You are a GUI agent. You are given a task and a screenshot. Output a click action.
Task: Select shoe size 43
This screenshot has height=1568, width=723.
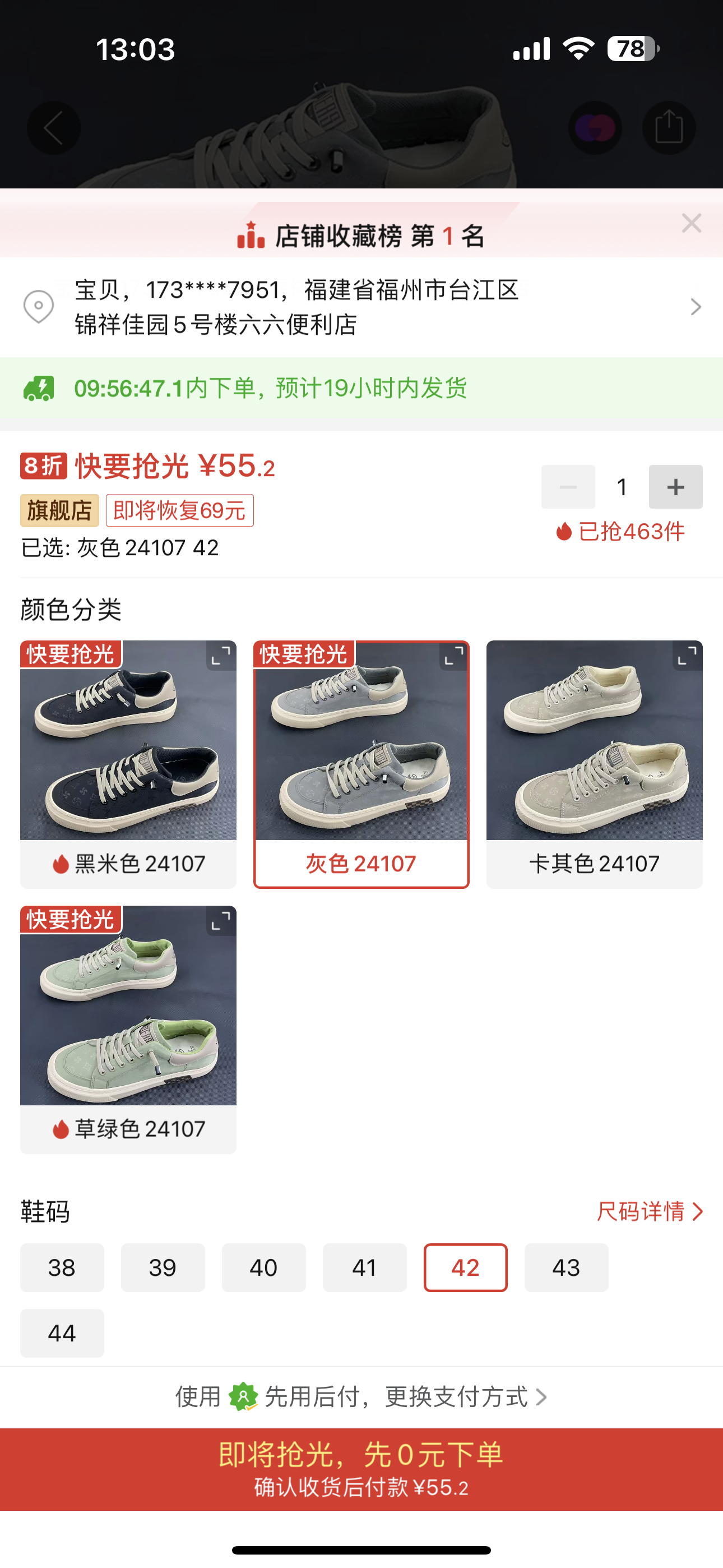(566, 1268)
